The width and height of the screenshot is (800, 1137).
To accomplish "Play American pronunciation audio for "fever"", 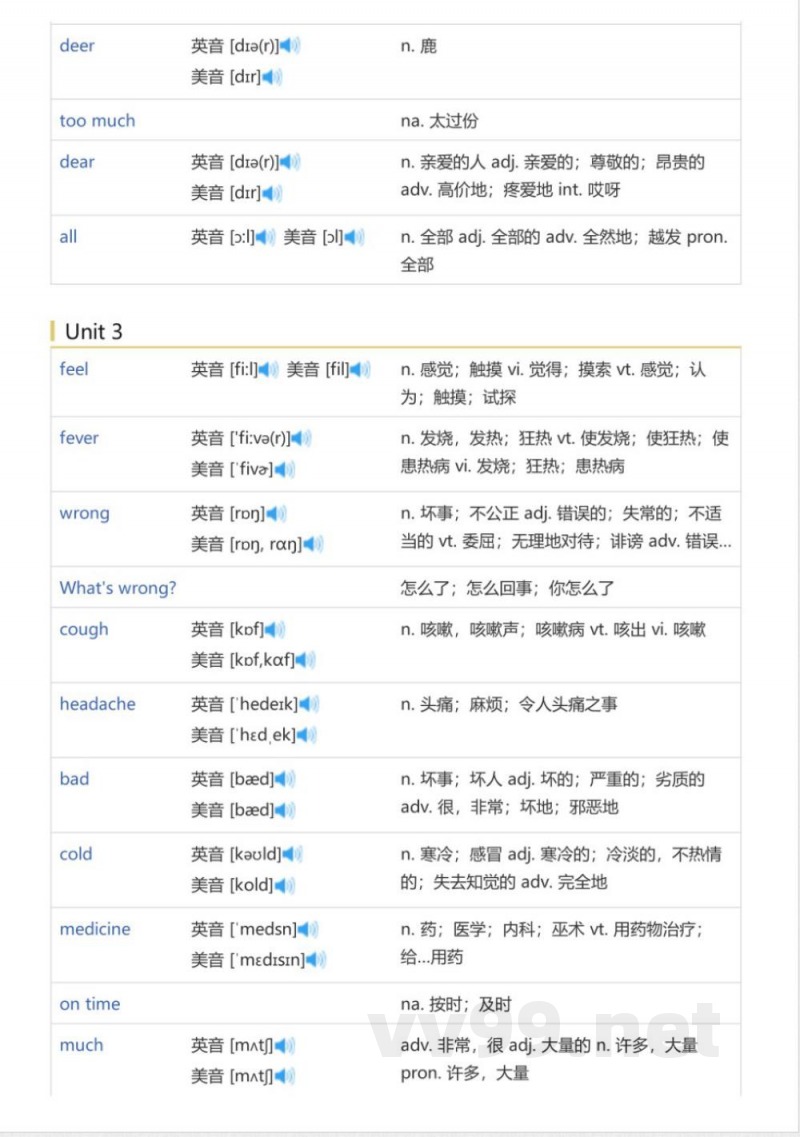I will [282, 469].
